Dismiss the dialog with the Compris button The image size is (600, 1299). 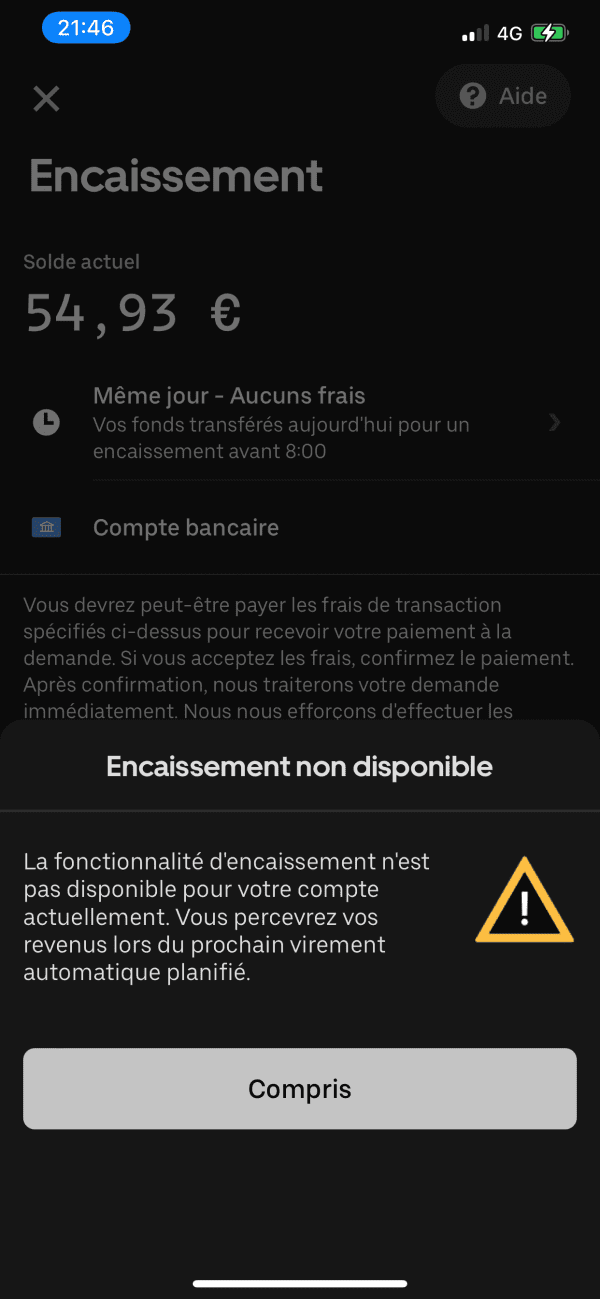click(x=300, y=1089)
